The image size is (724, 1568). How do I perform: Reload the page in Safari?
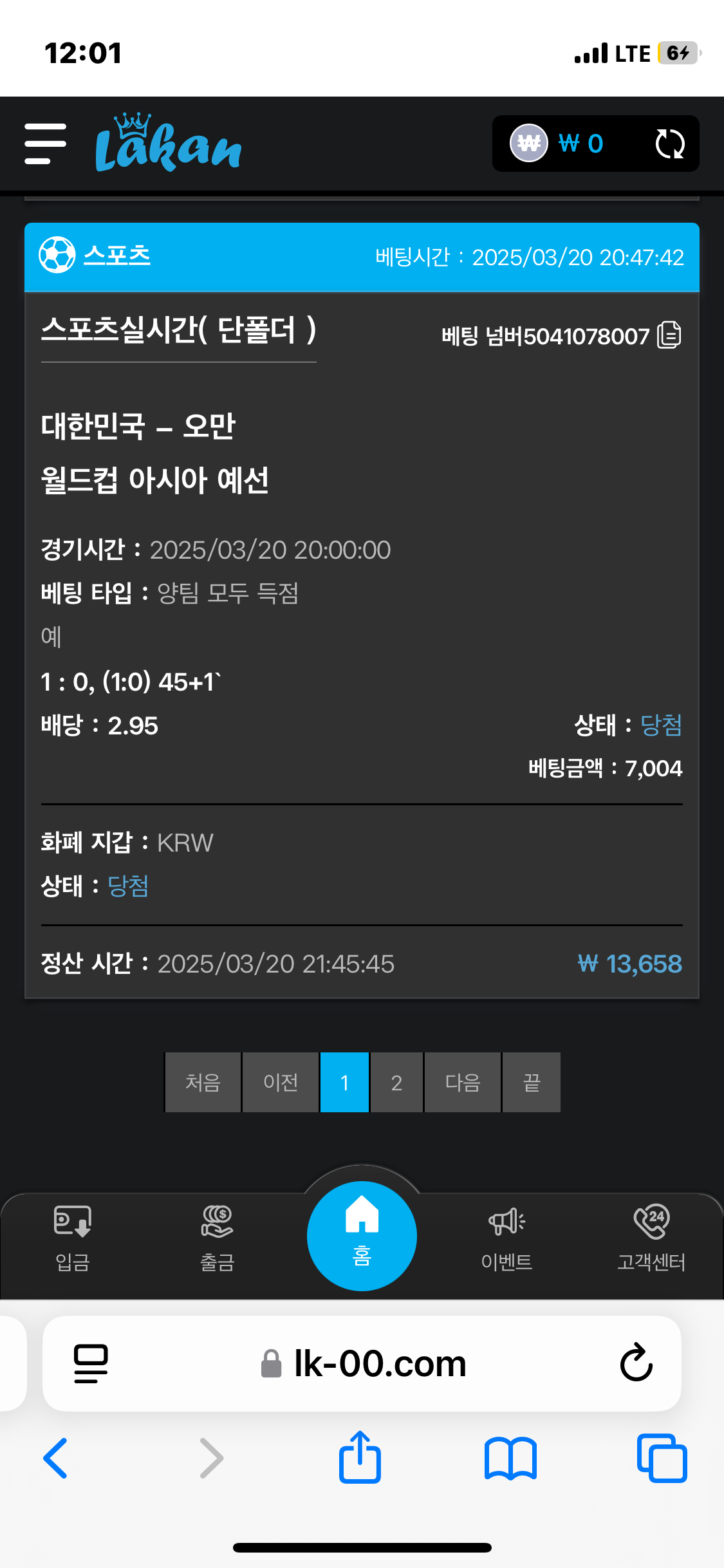pos(636,1363)
